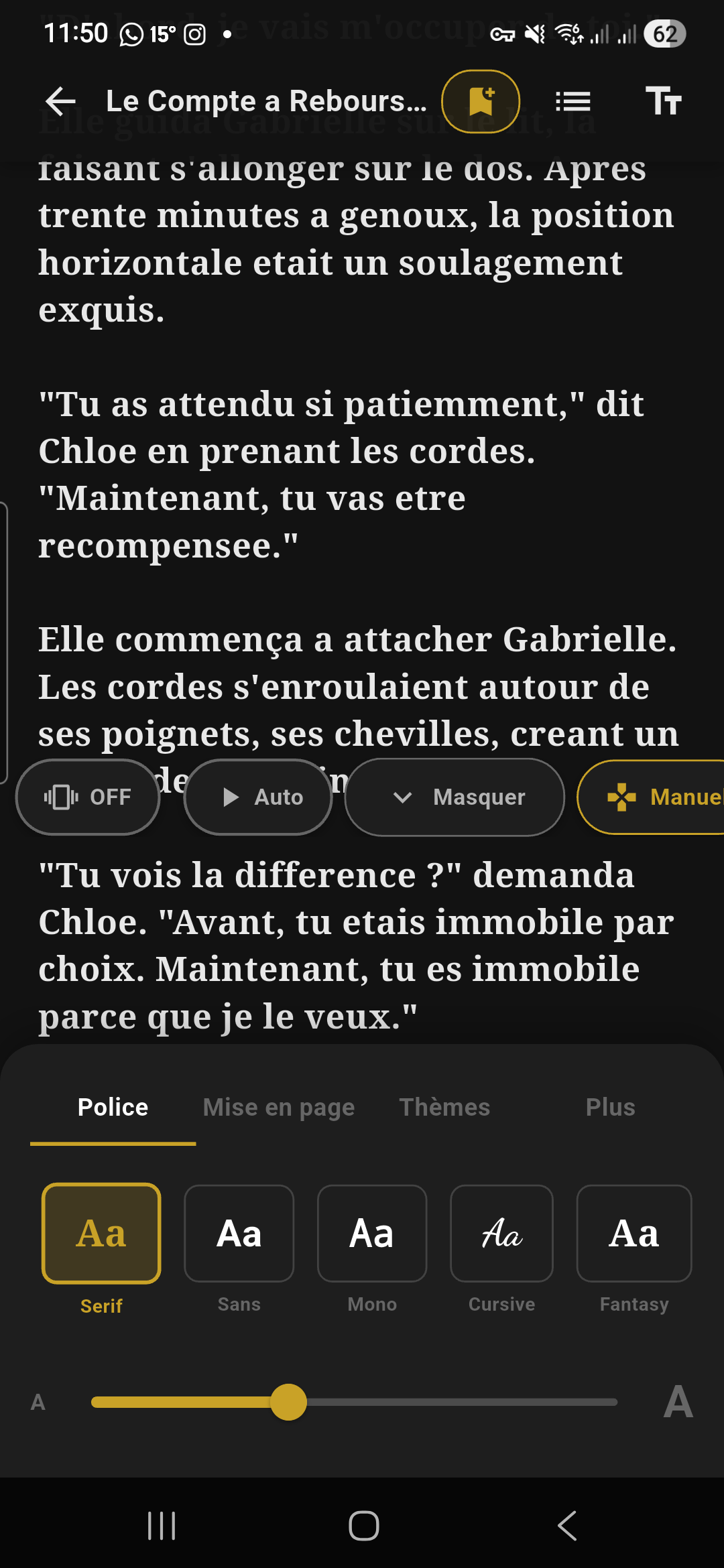
Task: Start Auto page-scrolling playback
Action: tap(258, 797)
